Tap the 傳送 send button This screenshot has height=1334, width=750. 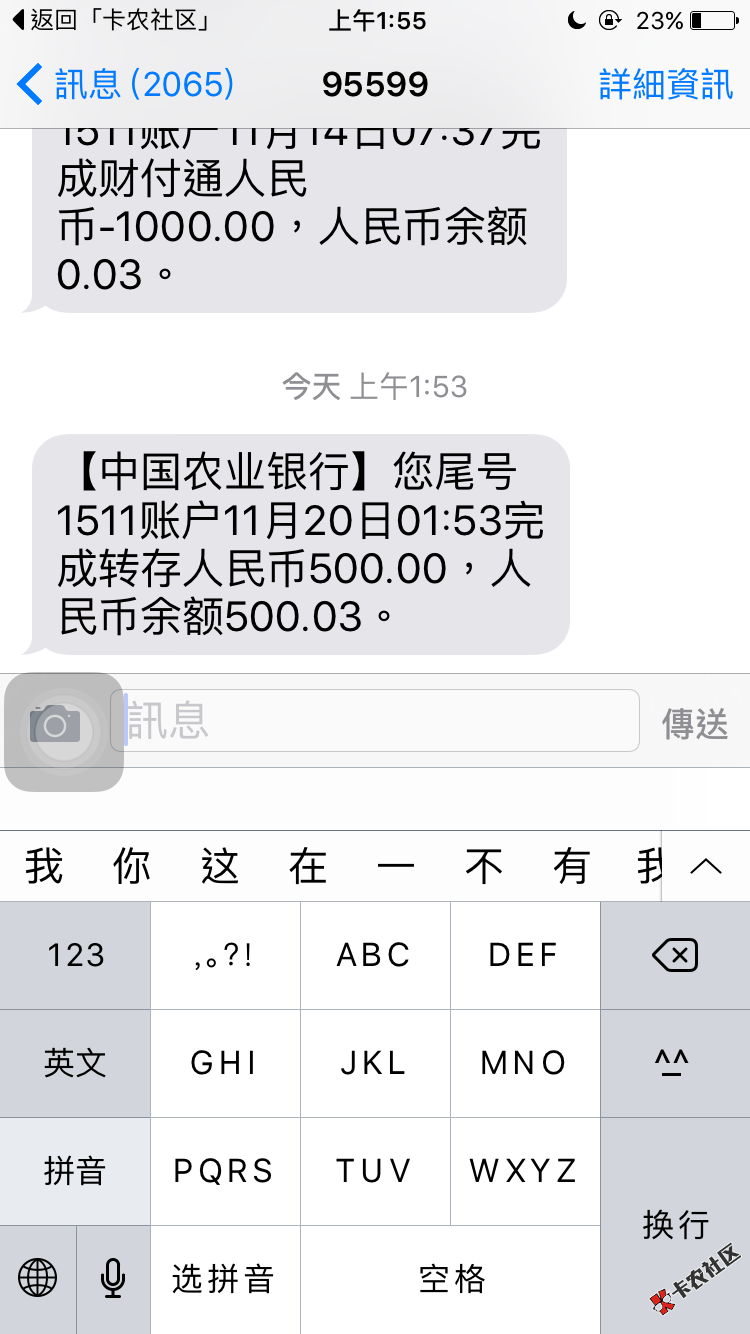[694, 723]
